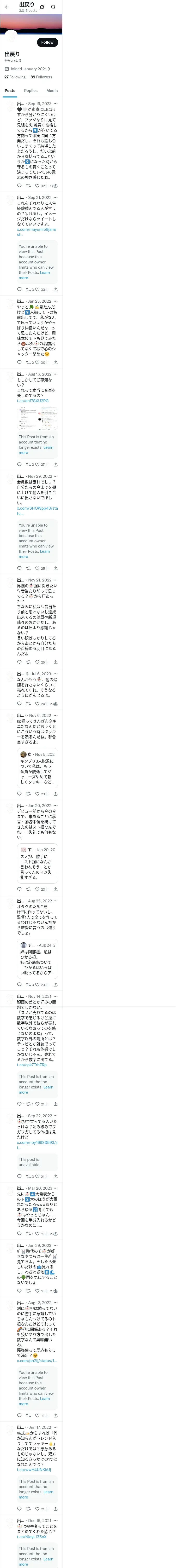Open the quoted Nov 5, 2022 post
176x1568 pixels.
point(38,768)
